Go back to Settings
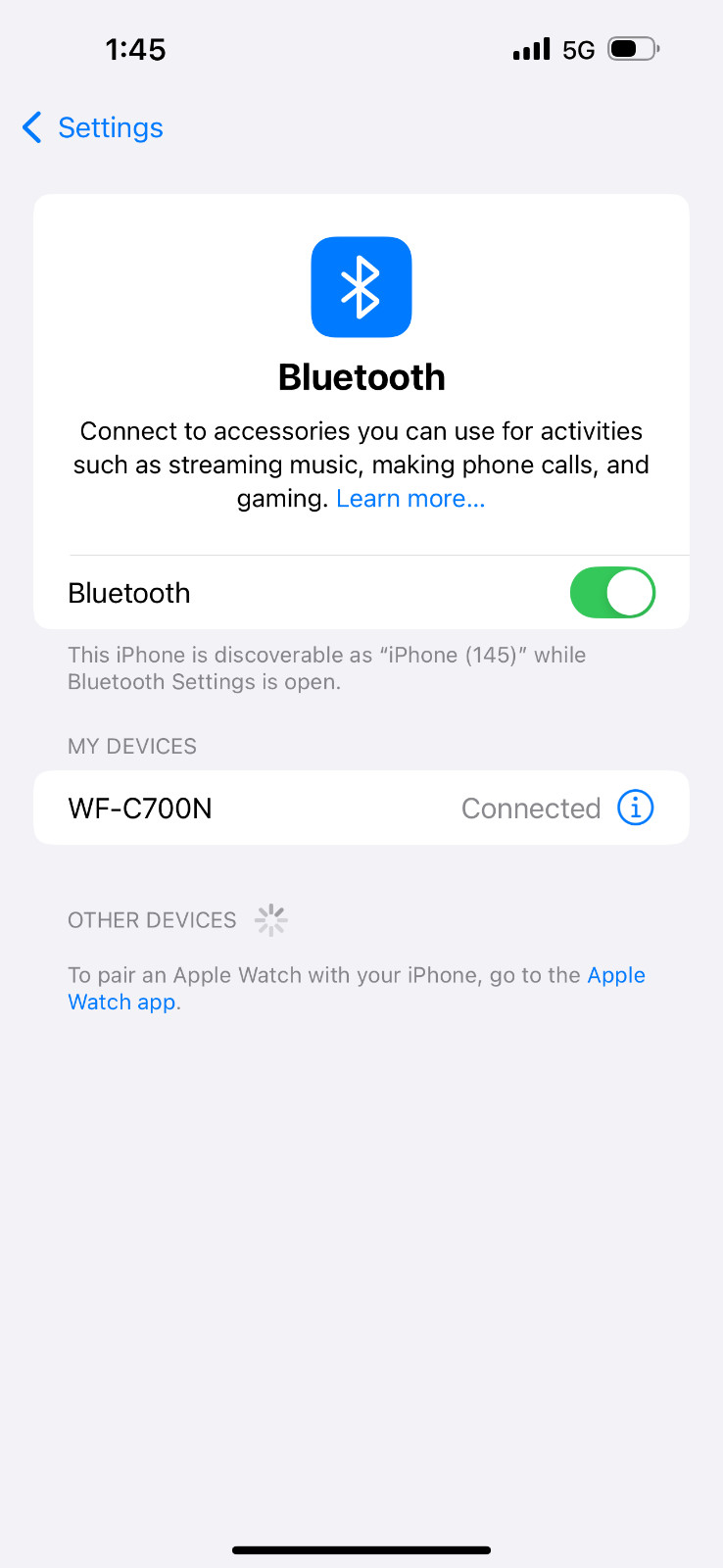Viewport: 723px width, 1568px height. [93, 127]
